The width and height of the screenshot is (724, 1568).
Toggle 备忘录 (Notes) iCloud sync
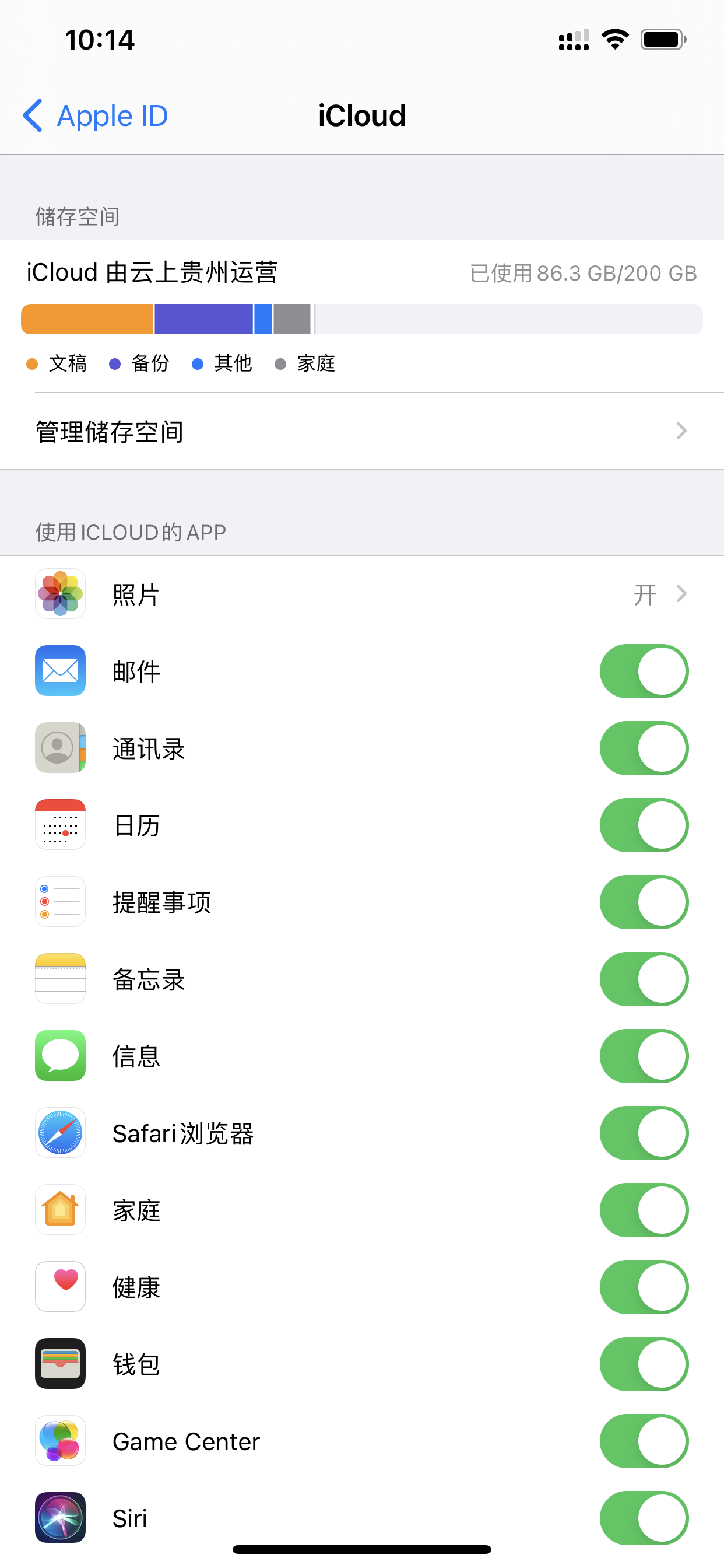pyautogui.click(x=644, y=979)
